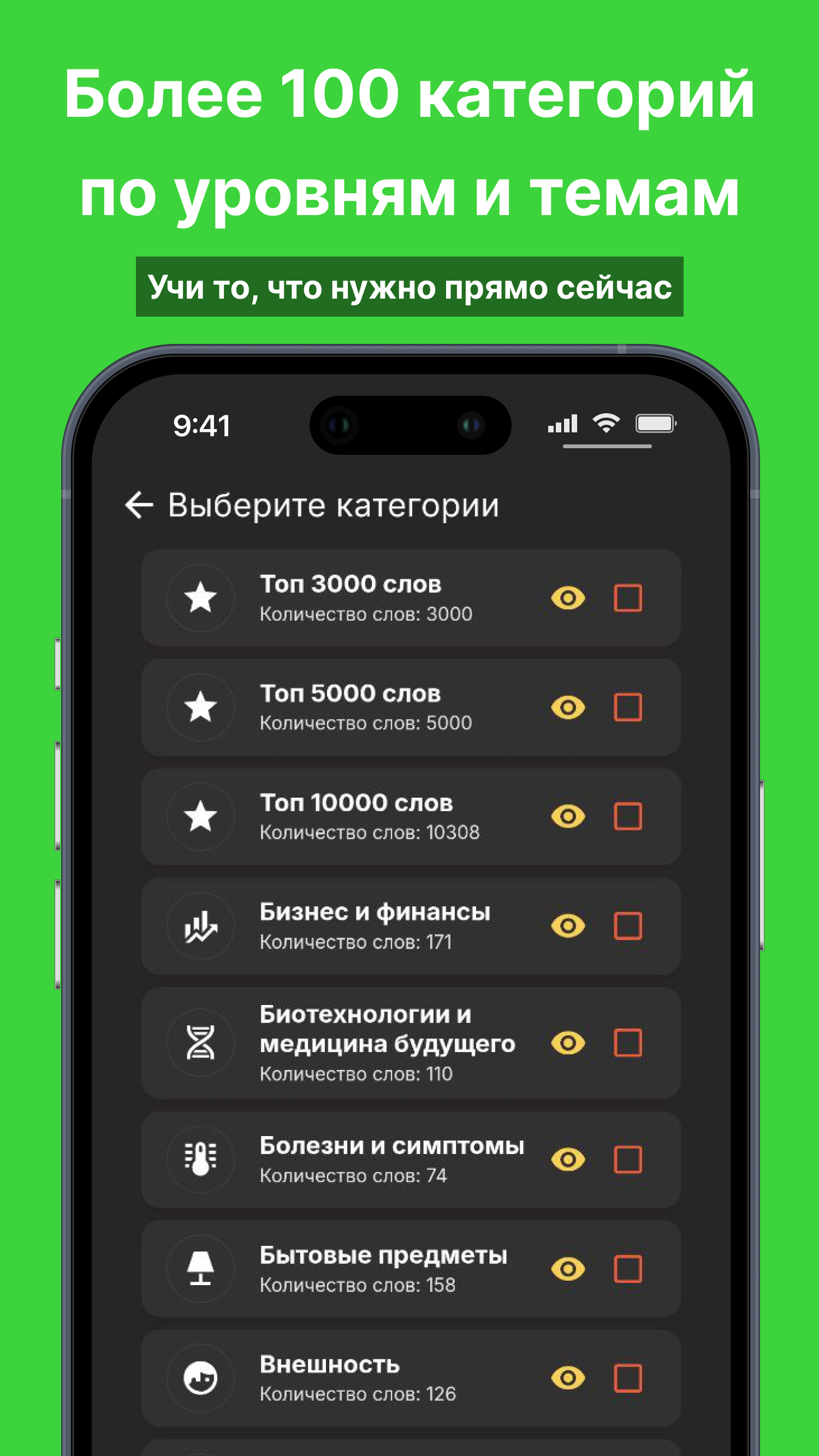Click the chart icon for Бизнес и финансы
The image size is (819, 1456).
[200, 926]
